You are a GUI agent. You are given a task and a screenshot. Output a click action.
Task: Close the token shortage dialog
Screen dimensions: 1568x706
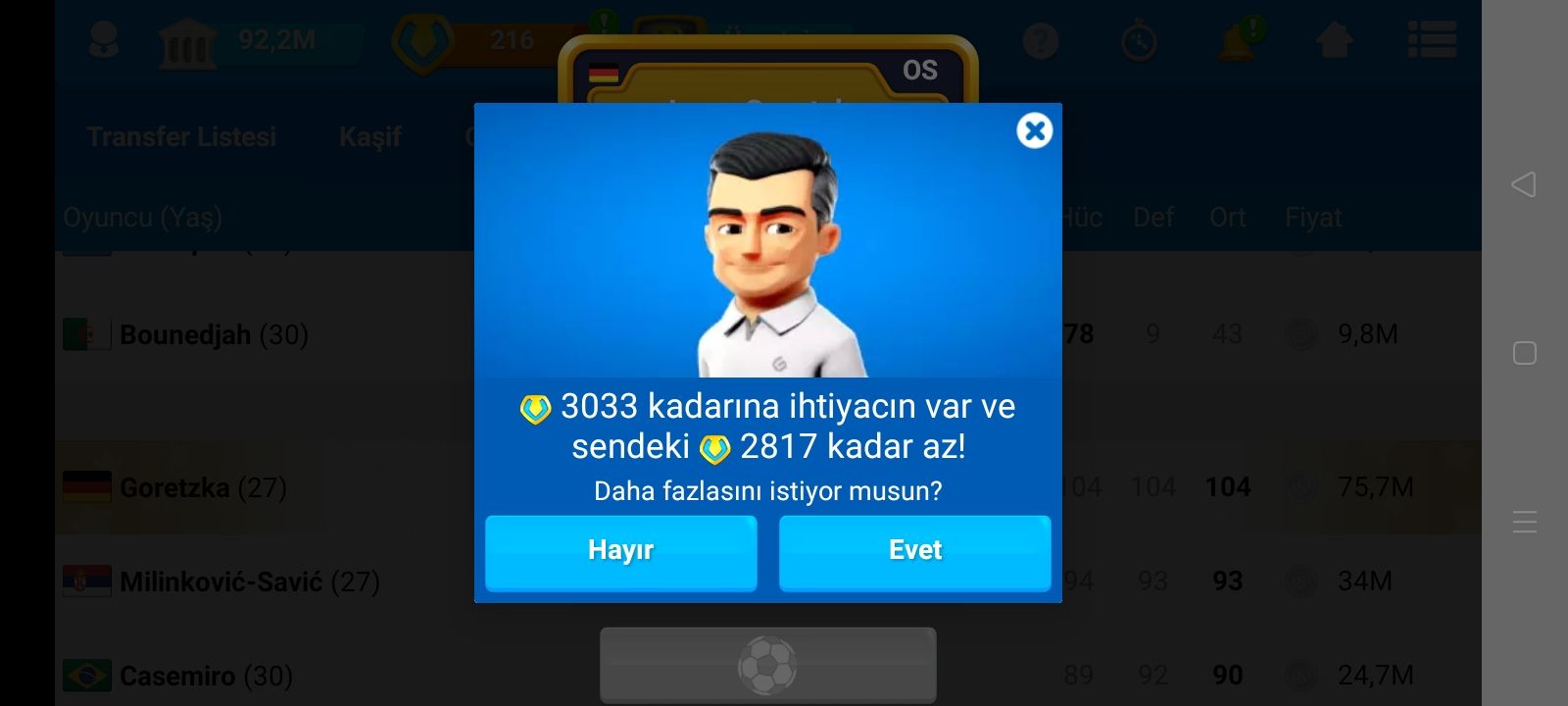pos(1034,130)
